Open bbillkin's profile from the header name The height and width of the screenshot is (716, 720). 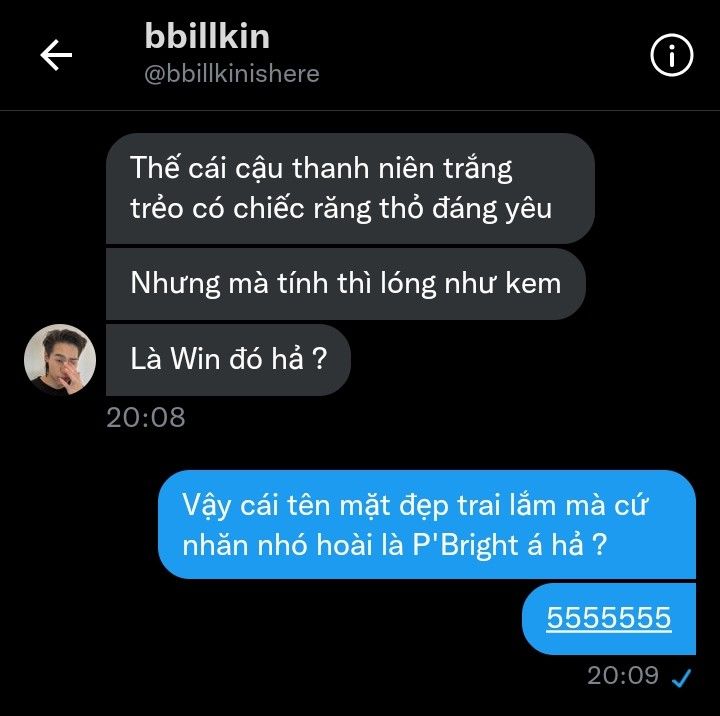pyautogui.click(x=207, y=36)
